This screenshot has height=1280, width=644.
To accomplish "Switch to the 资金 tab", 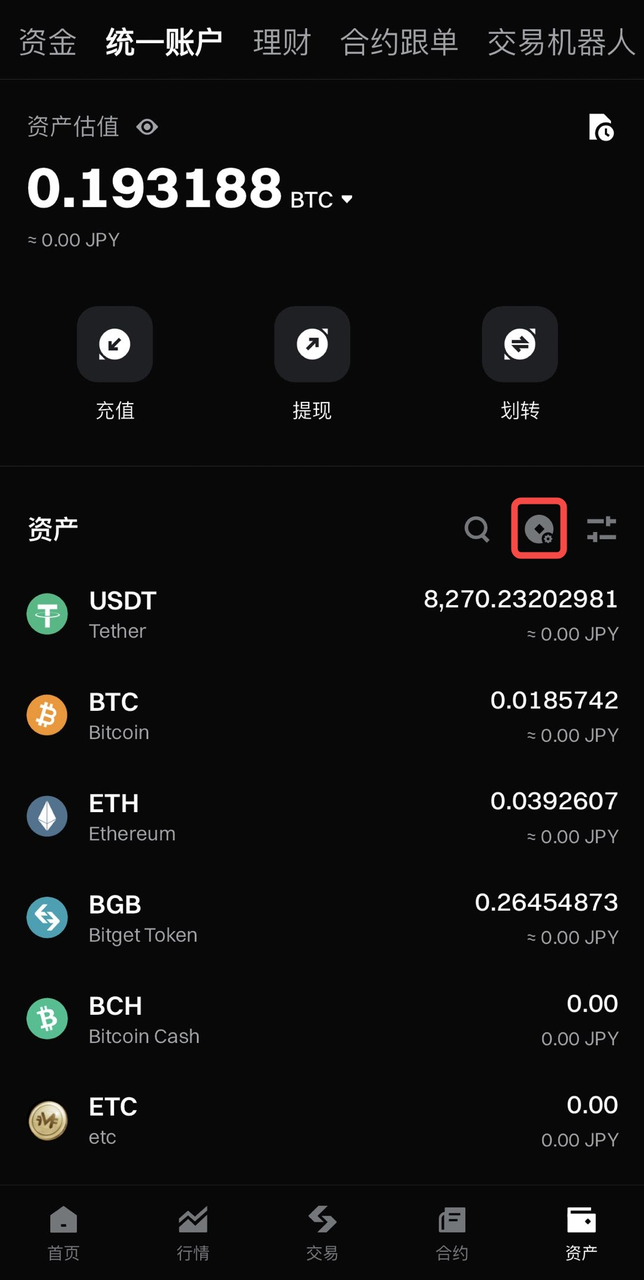I will [x=47, y=42].
